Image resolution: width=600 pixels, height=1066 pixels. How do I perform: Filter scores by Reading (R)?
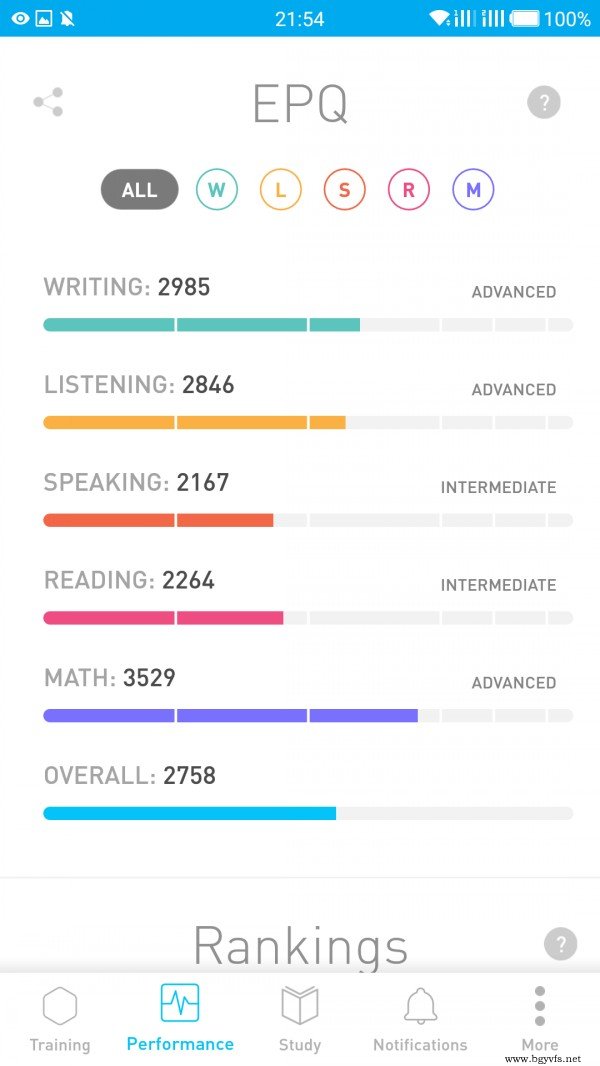[x=409, y=189]
